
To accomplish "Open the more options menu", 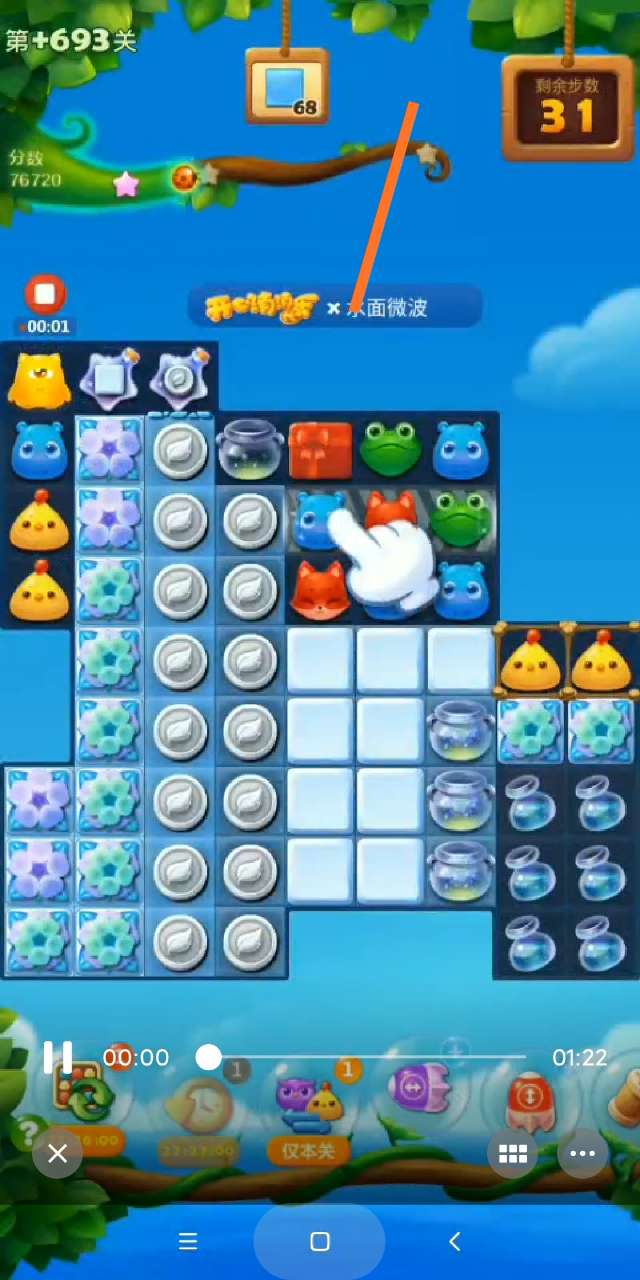I will tap(582, 1154).
